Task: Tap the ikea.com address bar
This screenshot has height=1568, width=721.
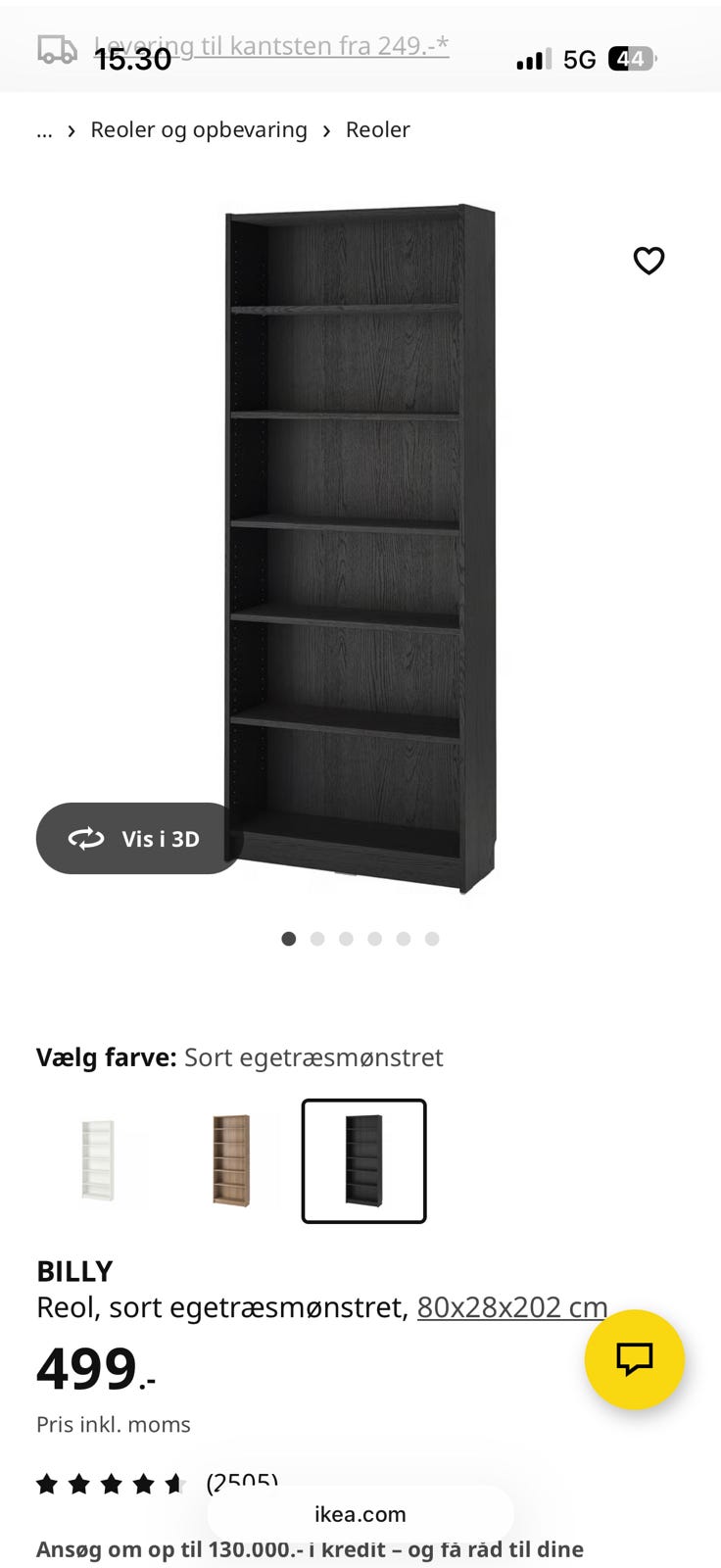Action: (360, 1513)
